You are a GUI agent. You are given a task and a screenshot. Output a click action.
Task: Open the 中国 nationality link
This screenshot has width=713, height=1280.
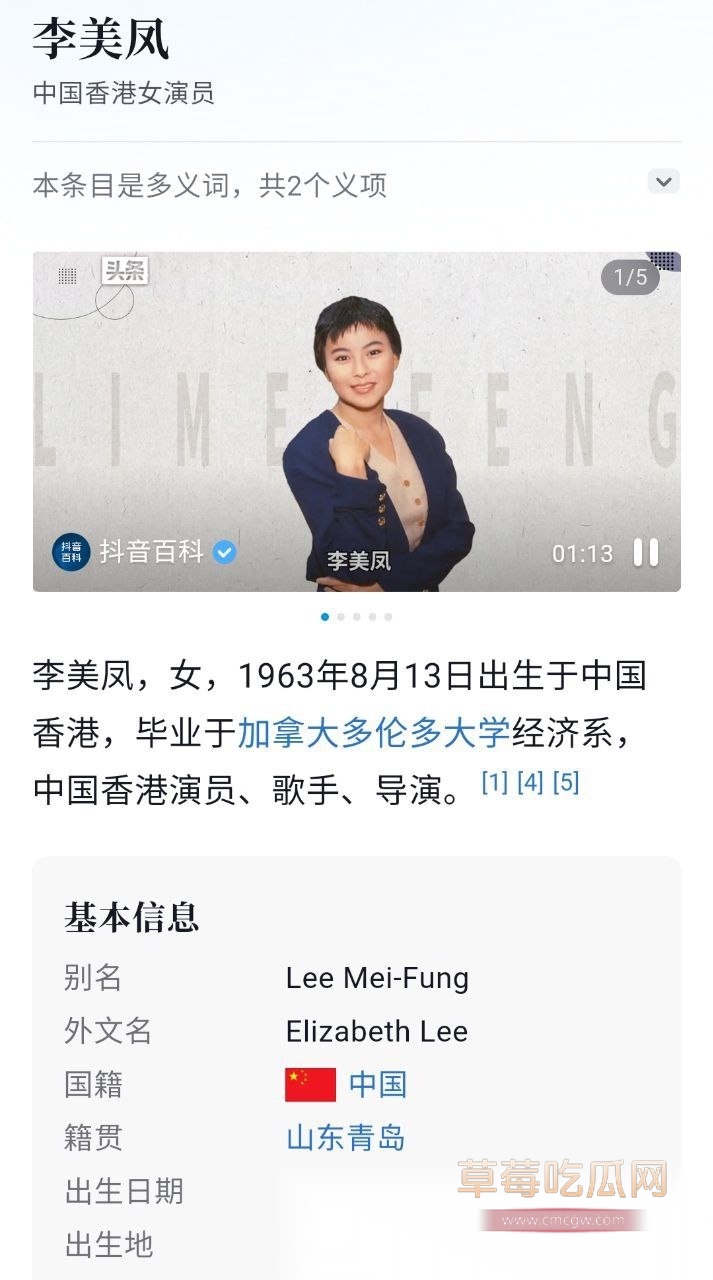coord(377,1084)
